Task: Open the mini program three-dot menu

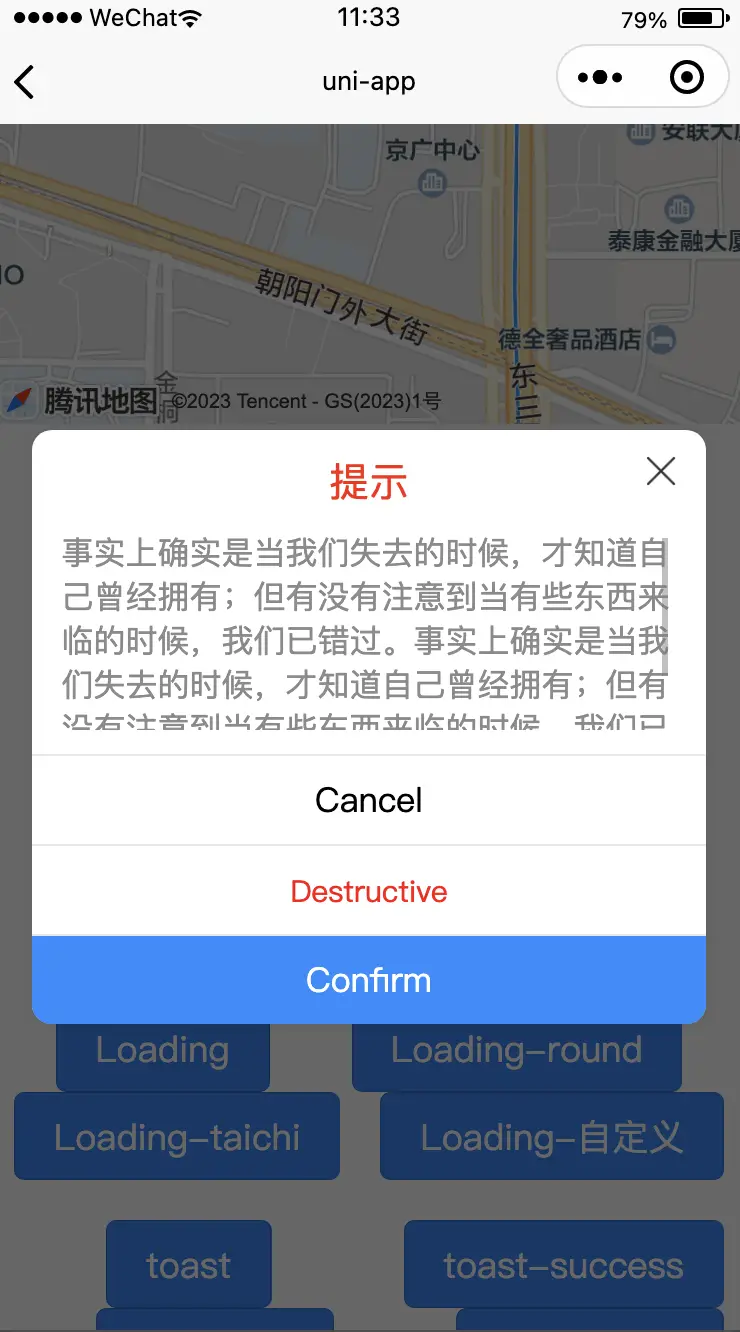Action: click(x=600, y=77)
